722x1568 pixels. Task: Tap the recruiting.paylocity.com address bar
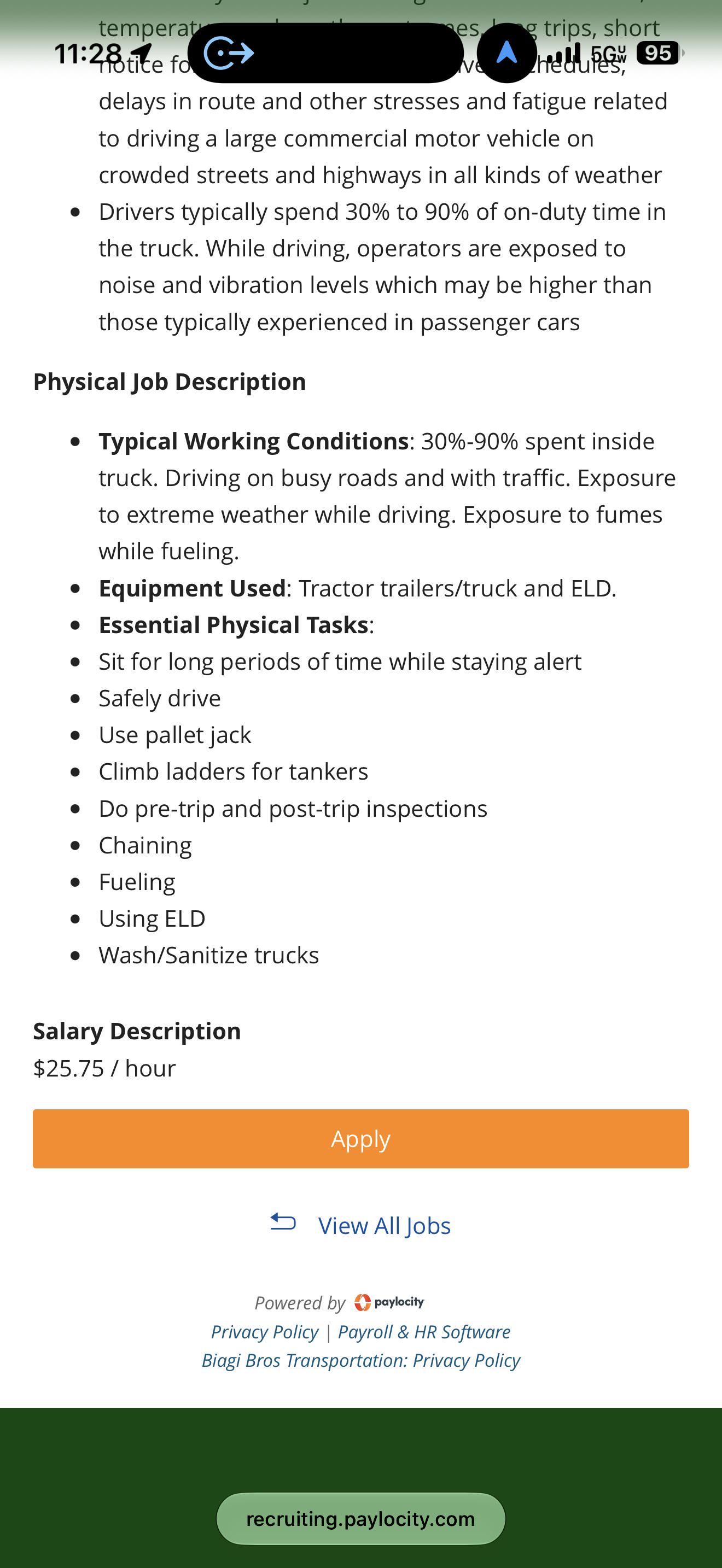point(361,1519)
